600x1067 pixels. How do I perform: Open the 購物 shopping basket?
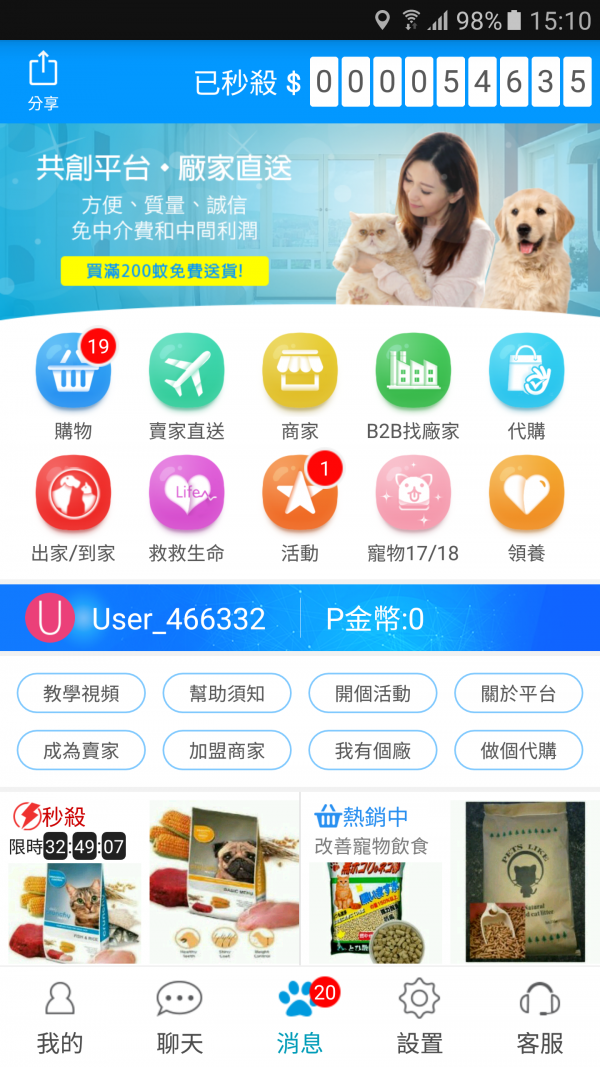[x=73, y=372]
